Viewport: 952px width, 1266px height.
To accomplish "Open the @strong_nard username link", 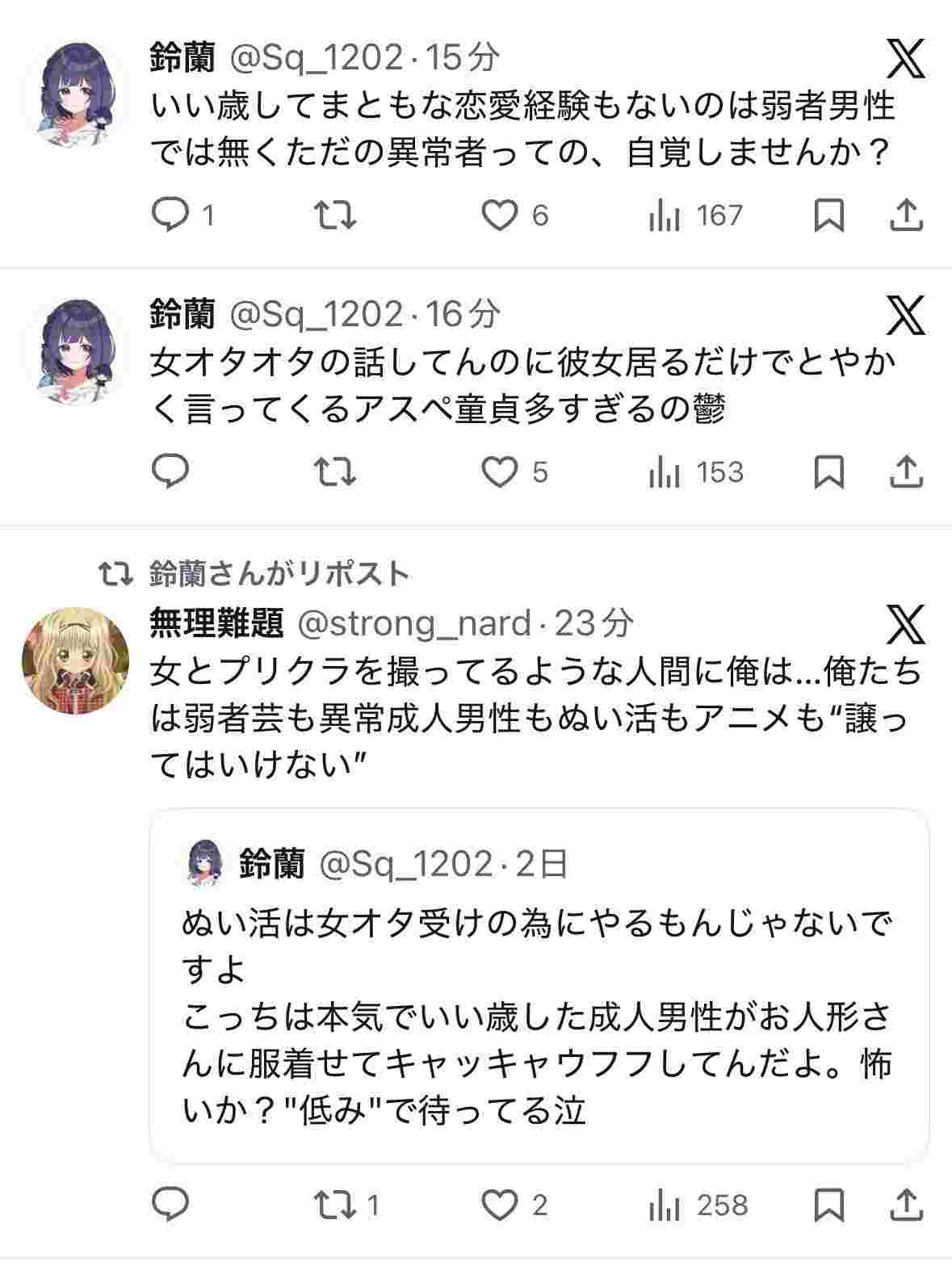I will pyautogui.click(x=414, y=623).
